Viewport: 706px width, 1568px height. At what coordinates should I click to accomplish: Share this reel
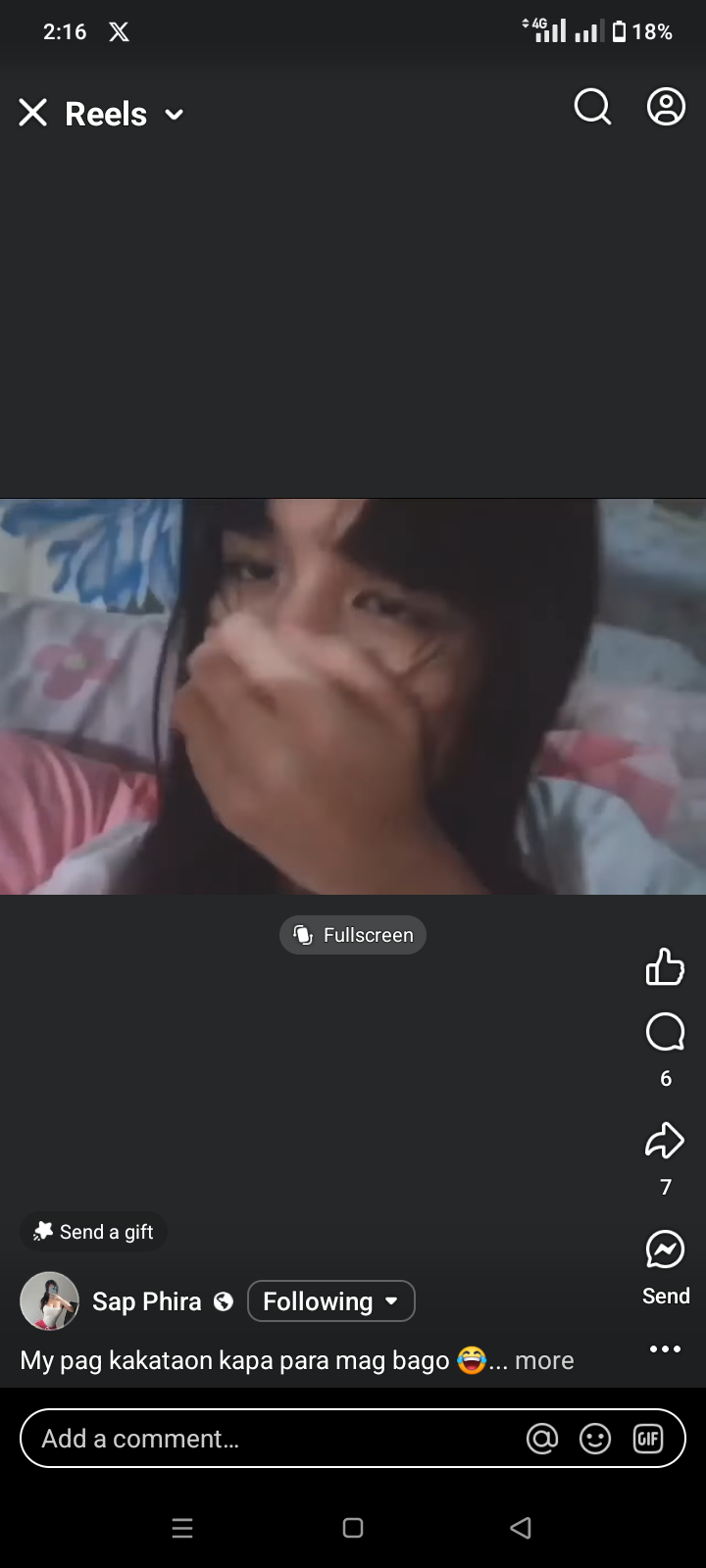coord(665,1140)
